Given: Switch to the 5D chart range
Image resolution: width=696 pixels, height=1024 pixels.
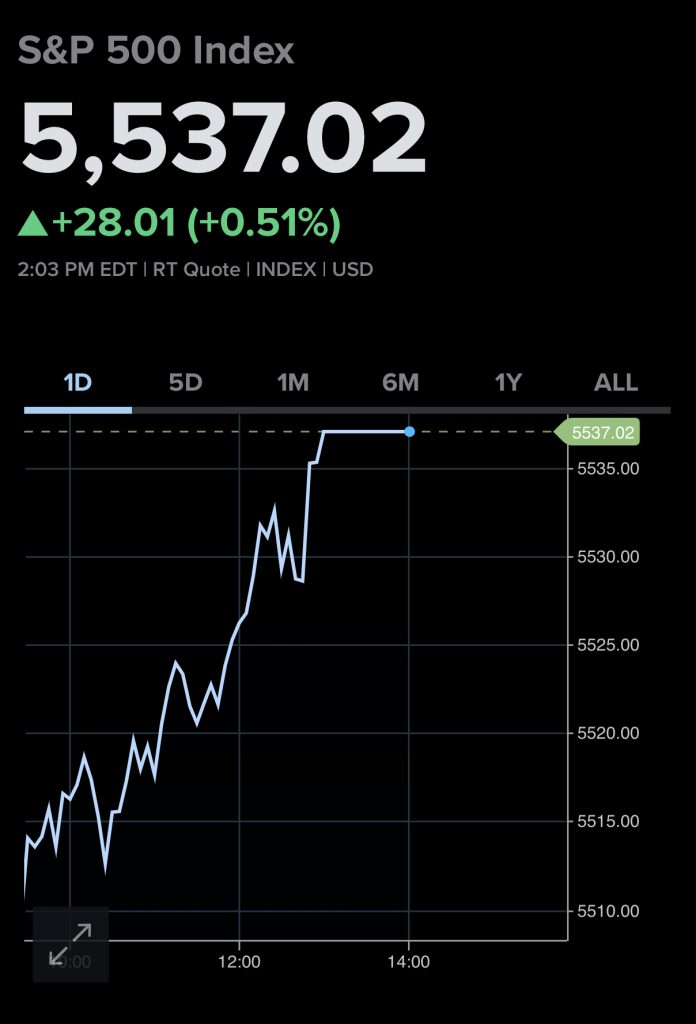Looking at the screenshot, I should click(x=185, y=383).
